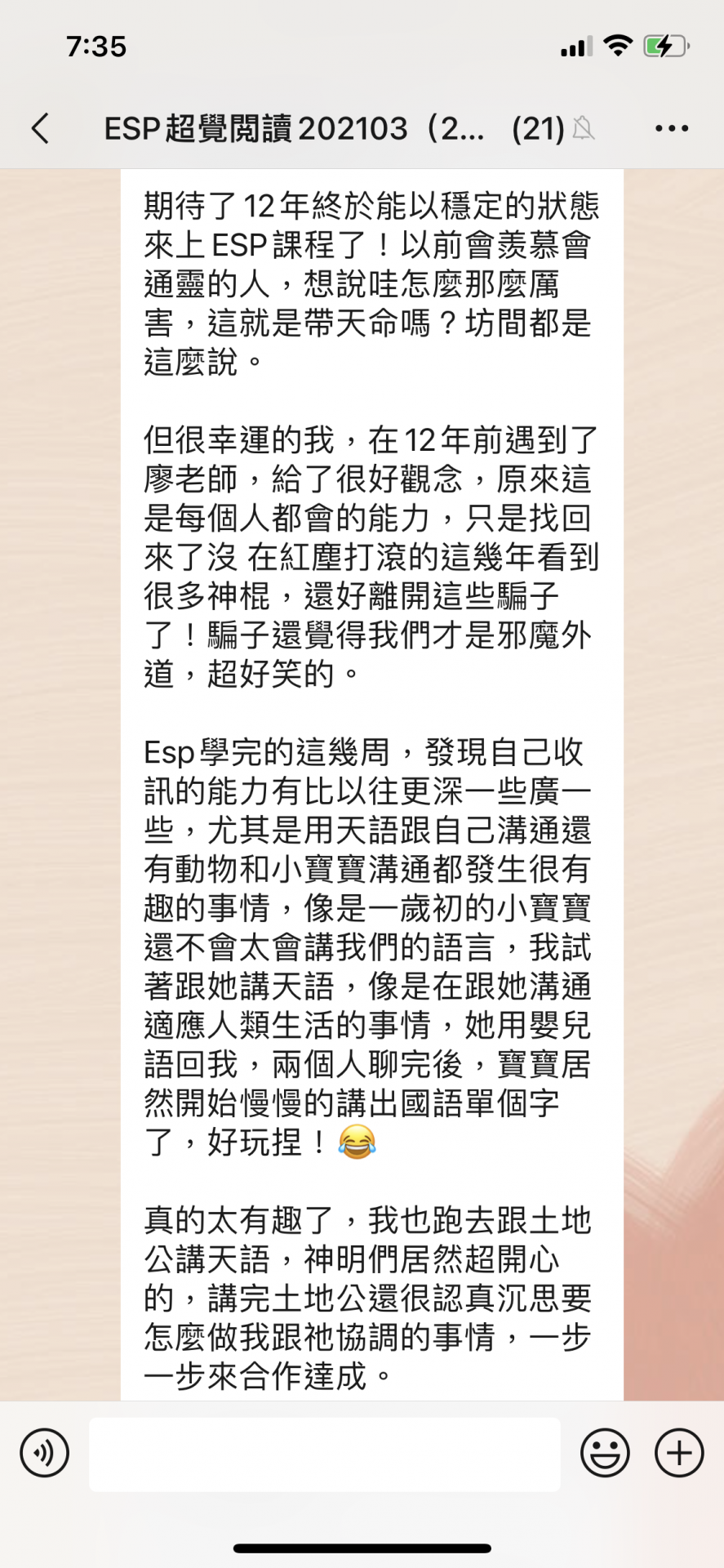Switch to voice message input
Image resolution: width=724 pixels, height=1568 pixels.
44,1453
